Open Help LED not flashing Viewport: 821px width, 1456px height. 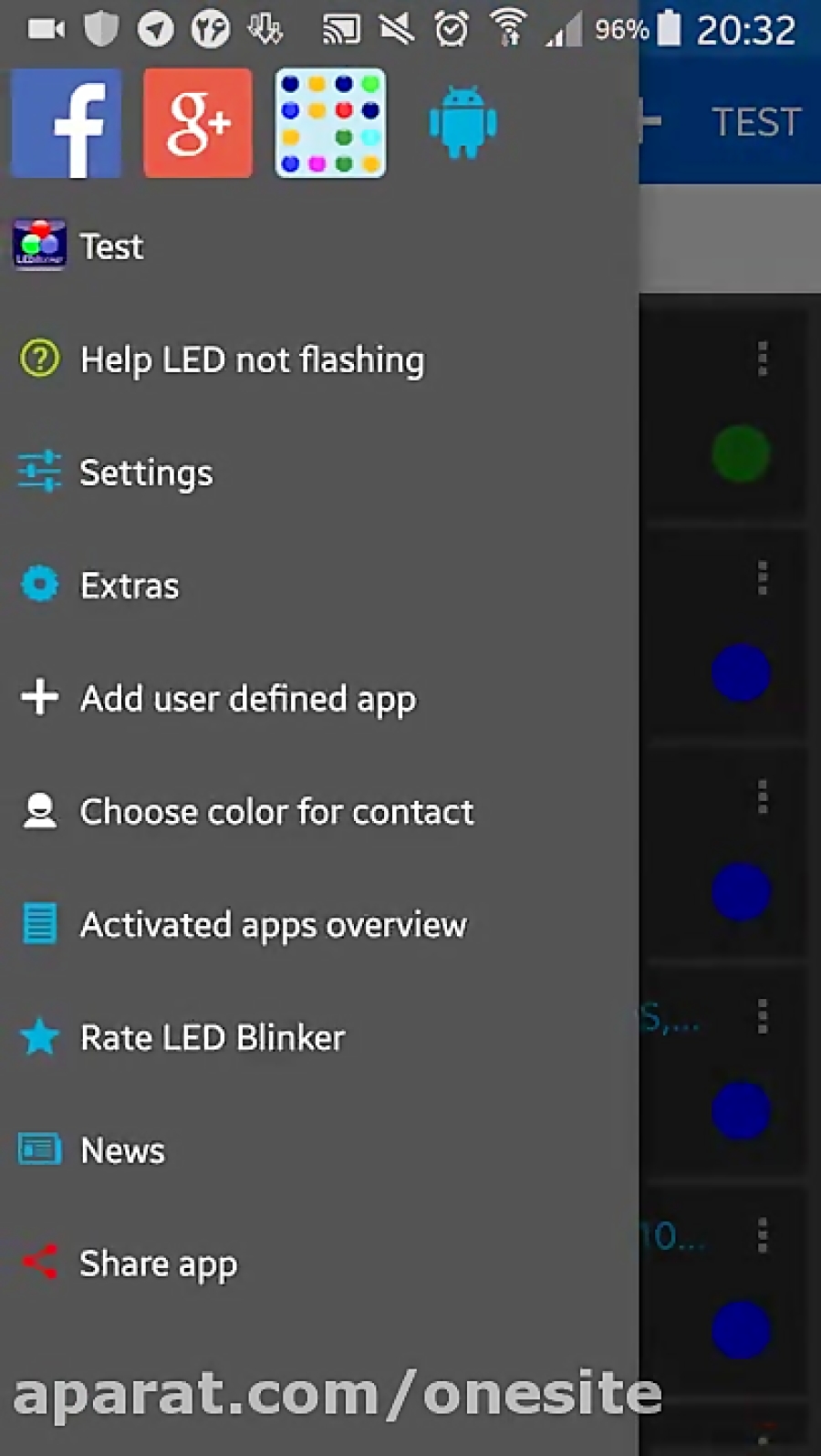coord(253,359)
